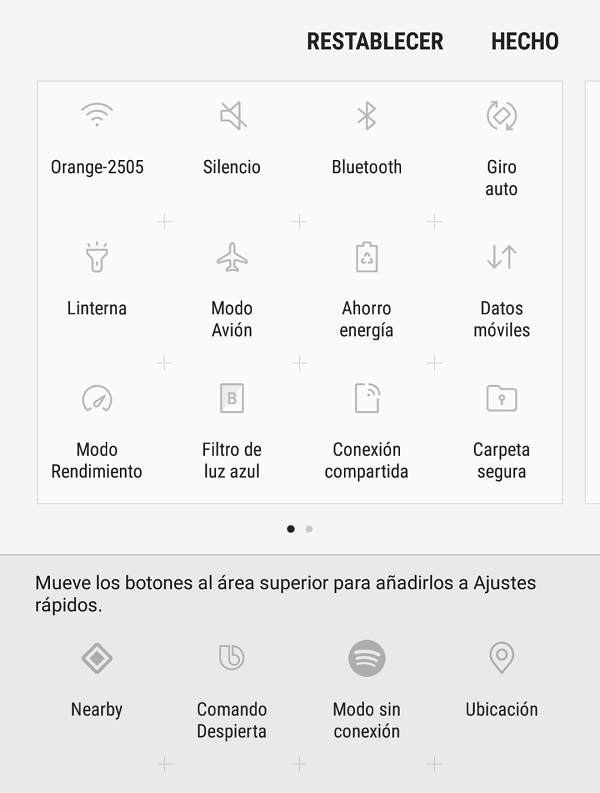This screenshot has height=793, width=600.
Task: Confirm the layout with HECHO
Action: [524, 41]
